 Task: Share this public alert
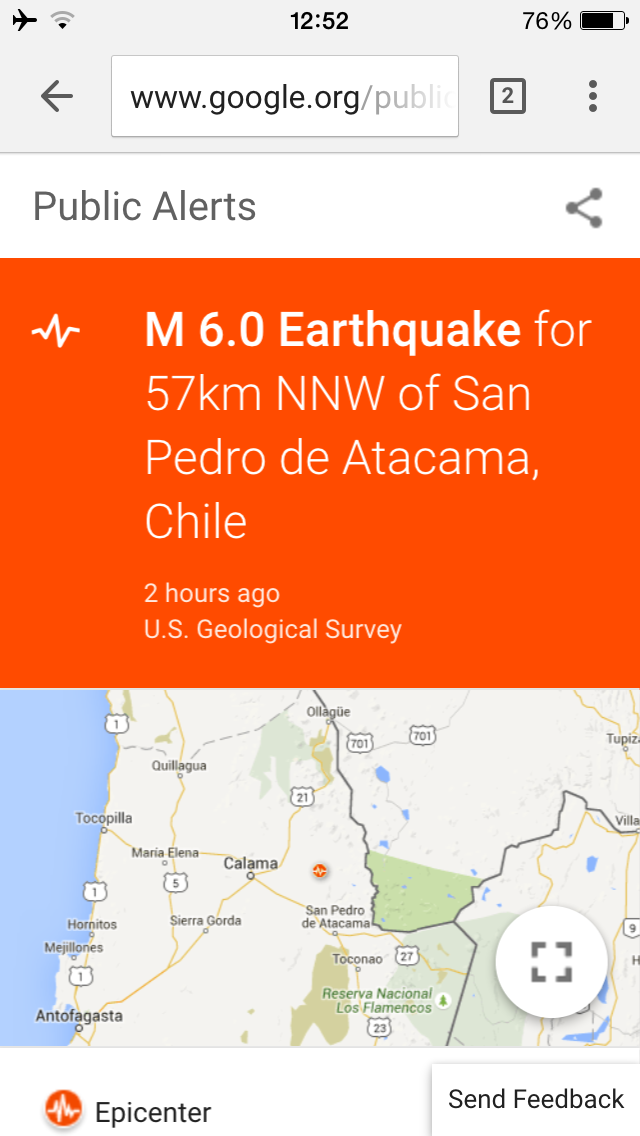584,208
